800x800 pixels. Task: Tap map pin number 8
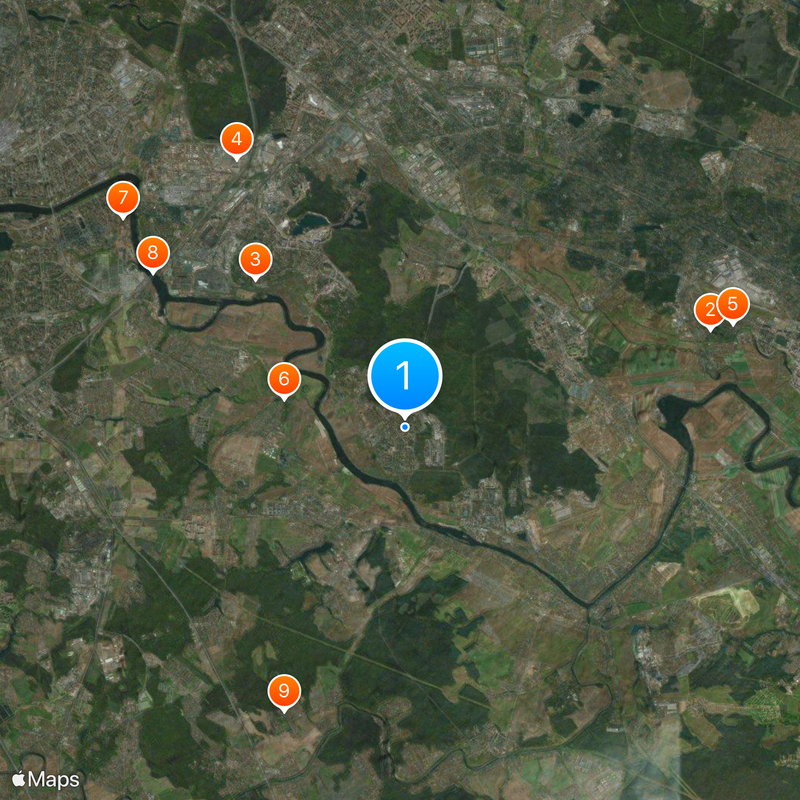pos(153,253)
